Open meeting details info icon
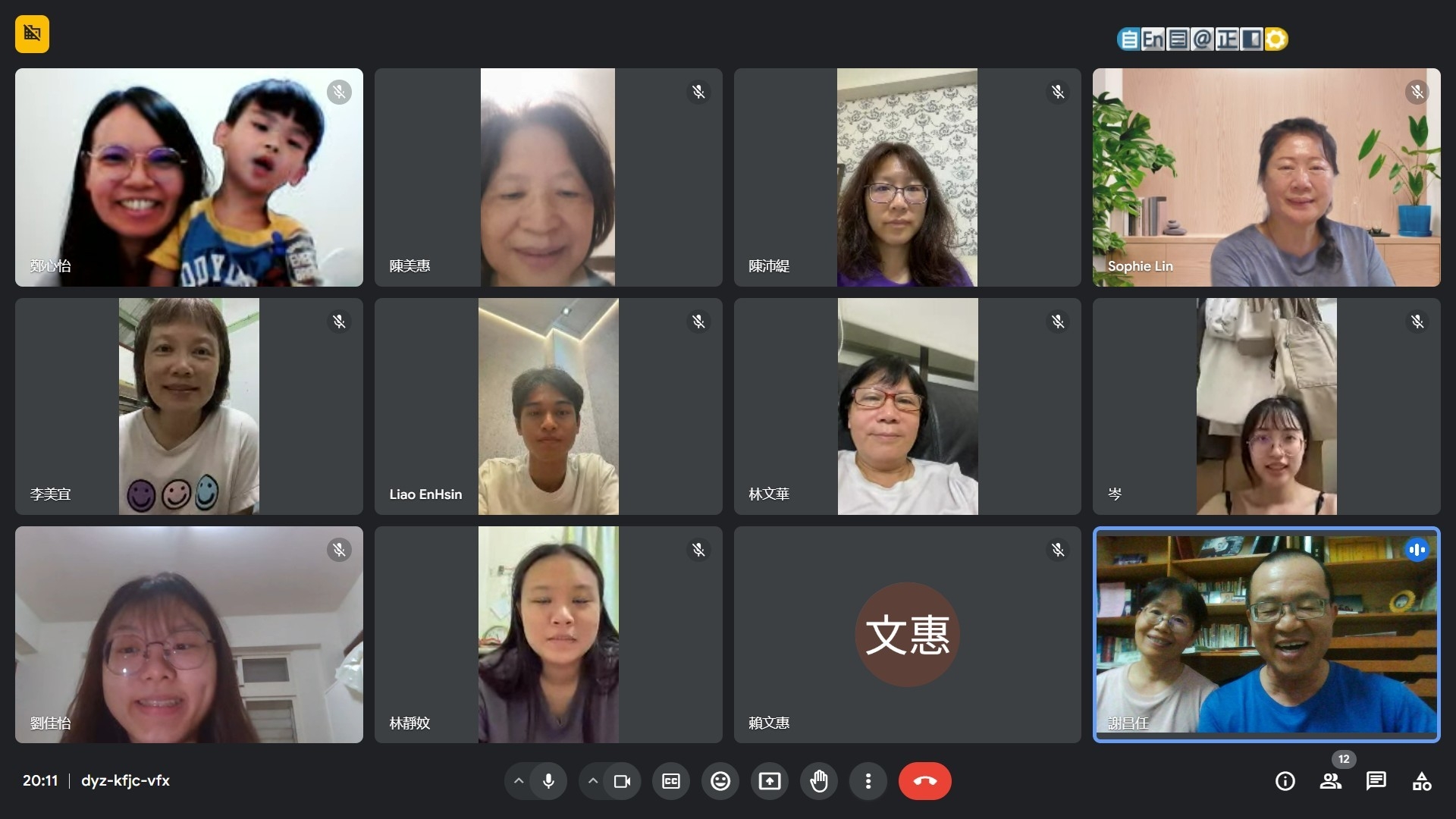The image size is (1456, 819). pos(1285,781)
